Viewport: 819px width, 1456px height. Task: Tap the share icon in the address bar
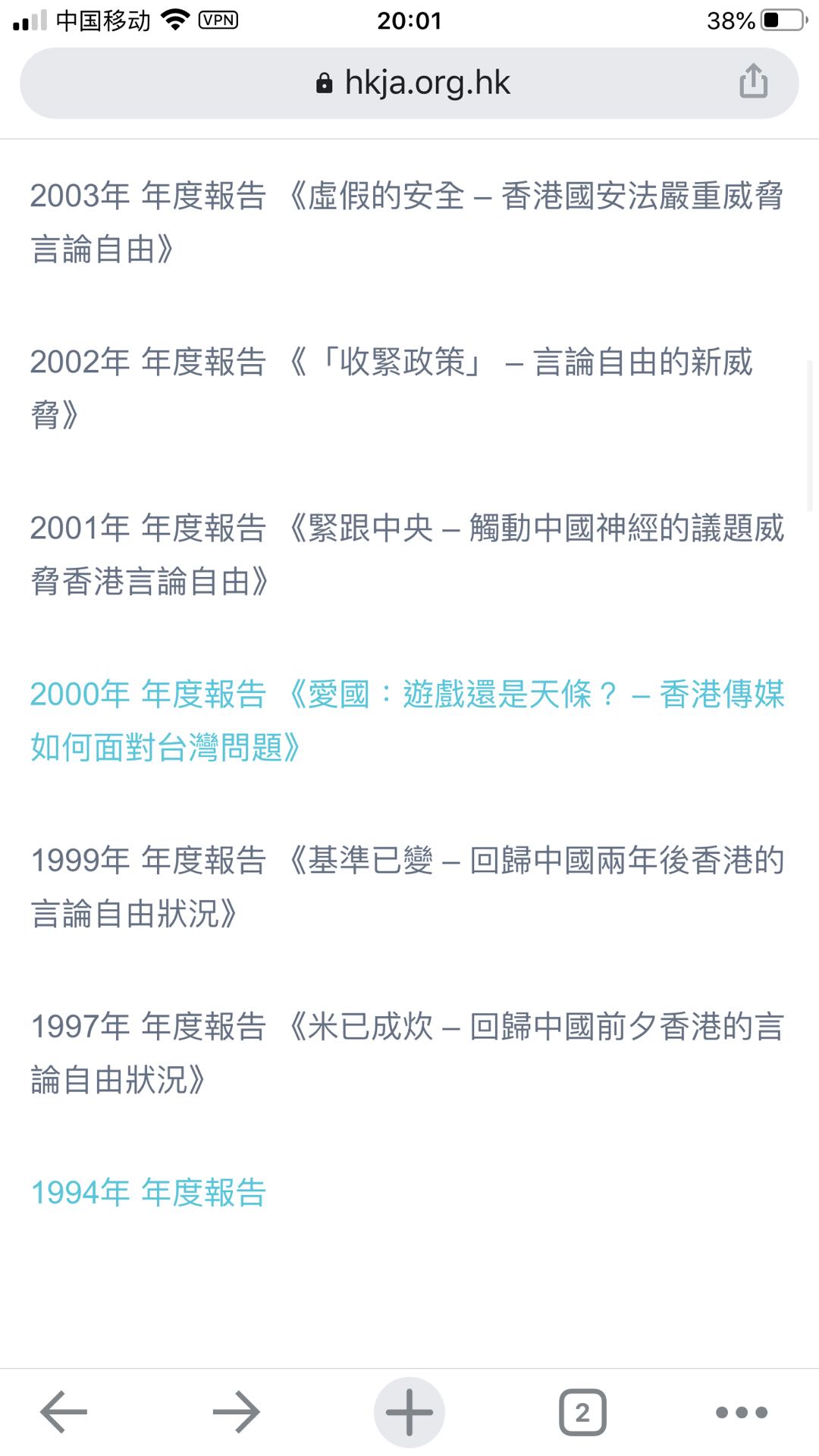tap(751, 82)
